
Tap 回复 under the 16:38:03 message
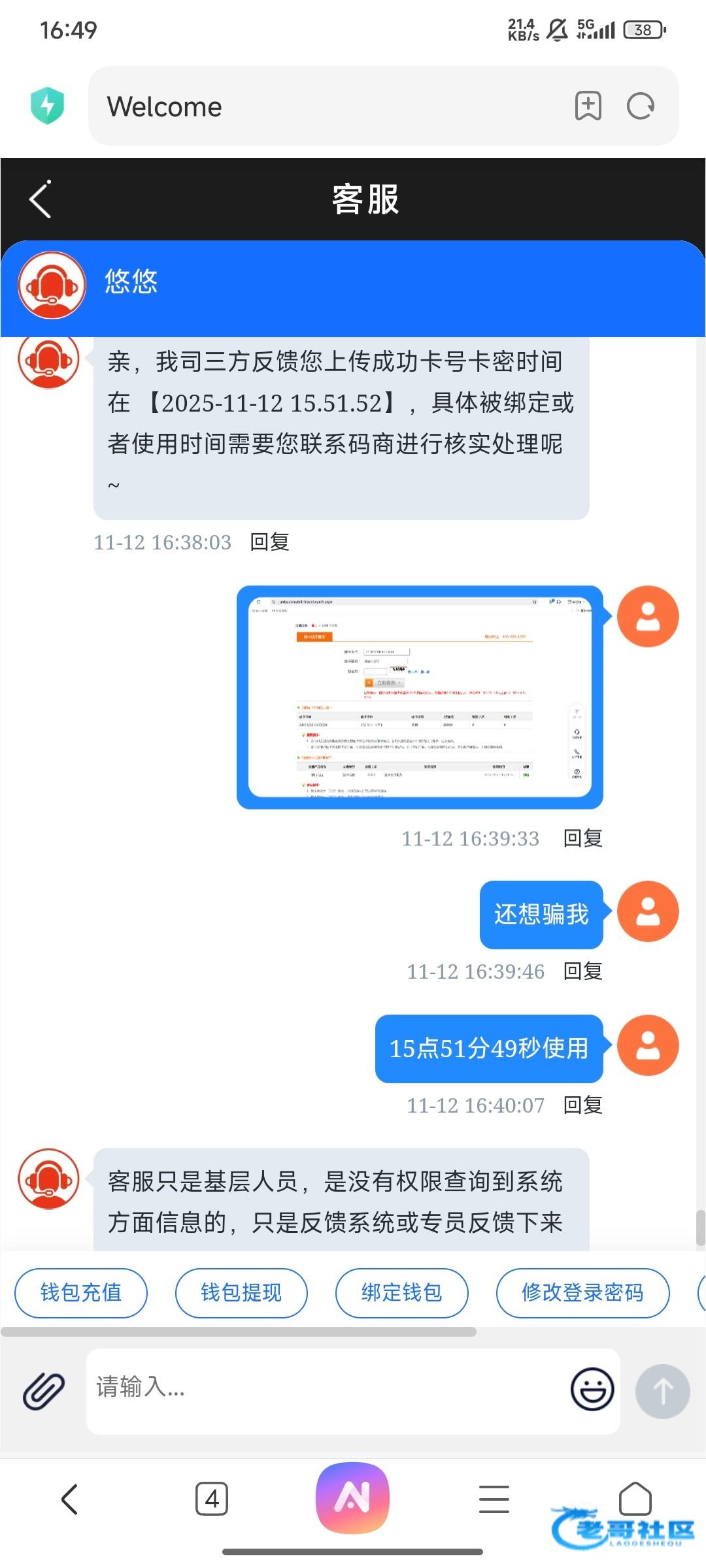pyautogui.click(x=269, y=542)
